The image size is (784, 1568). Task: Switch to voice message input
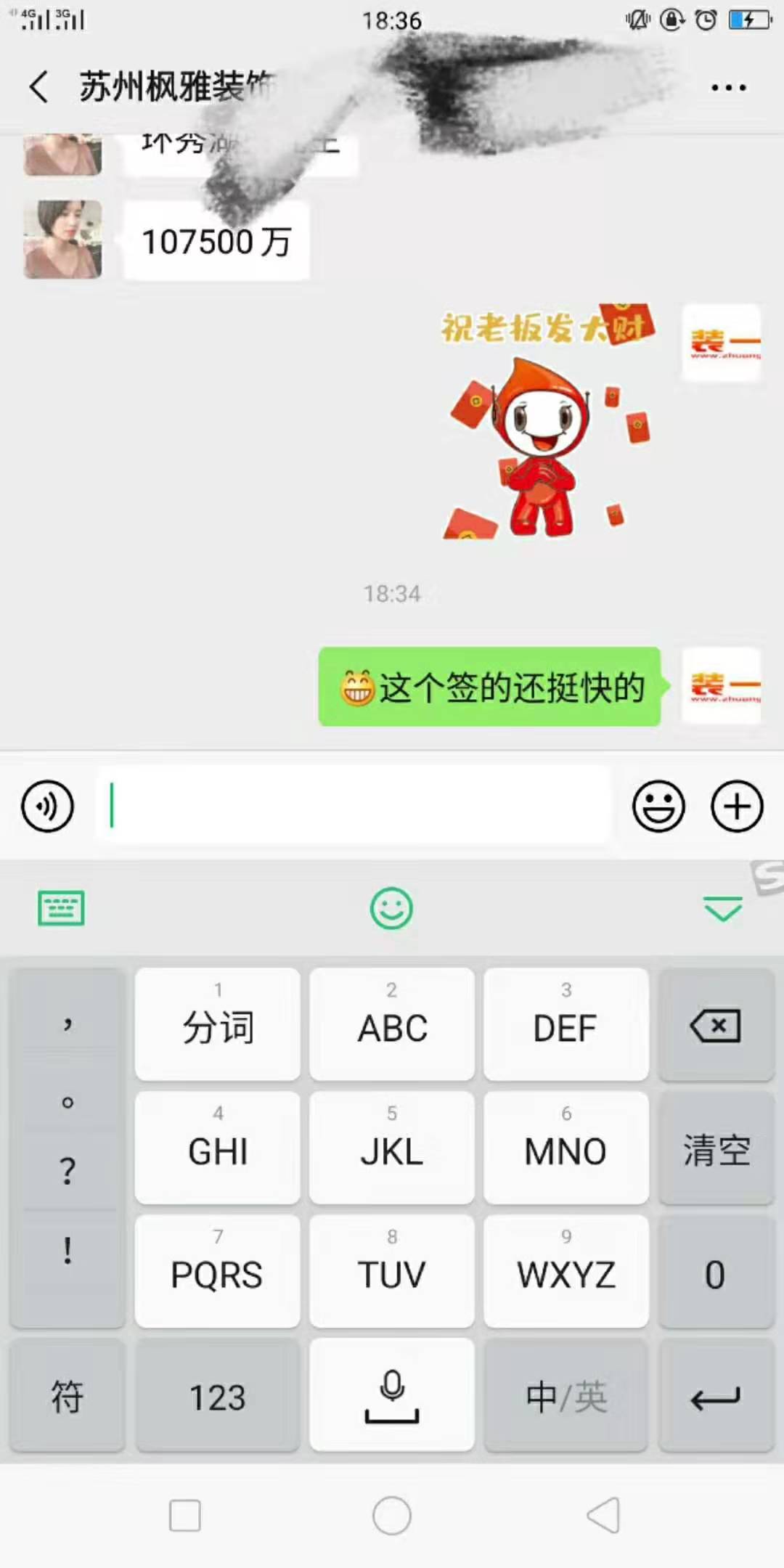point(47,807)
